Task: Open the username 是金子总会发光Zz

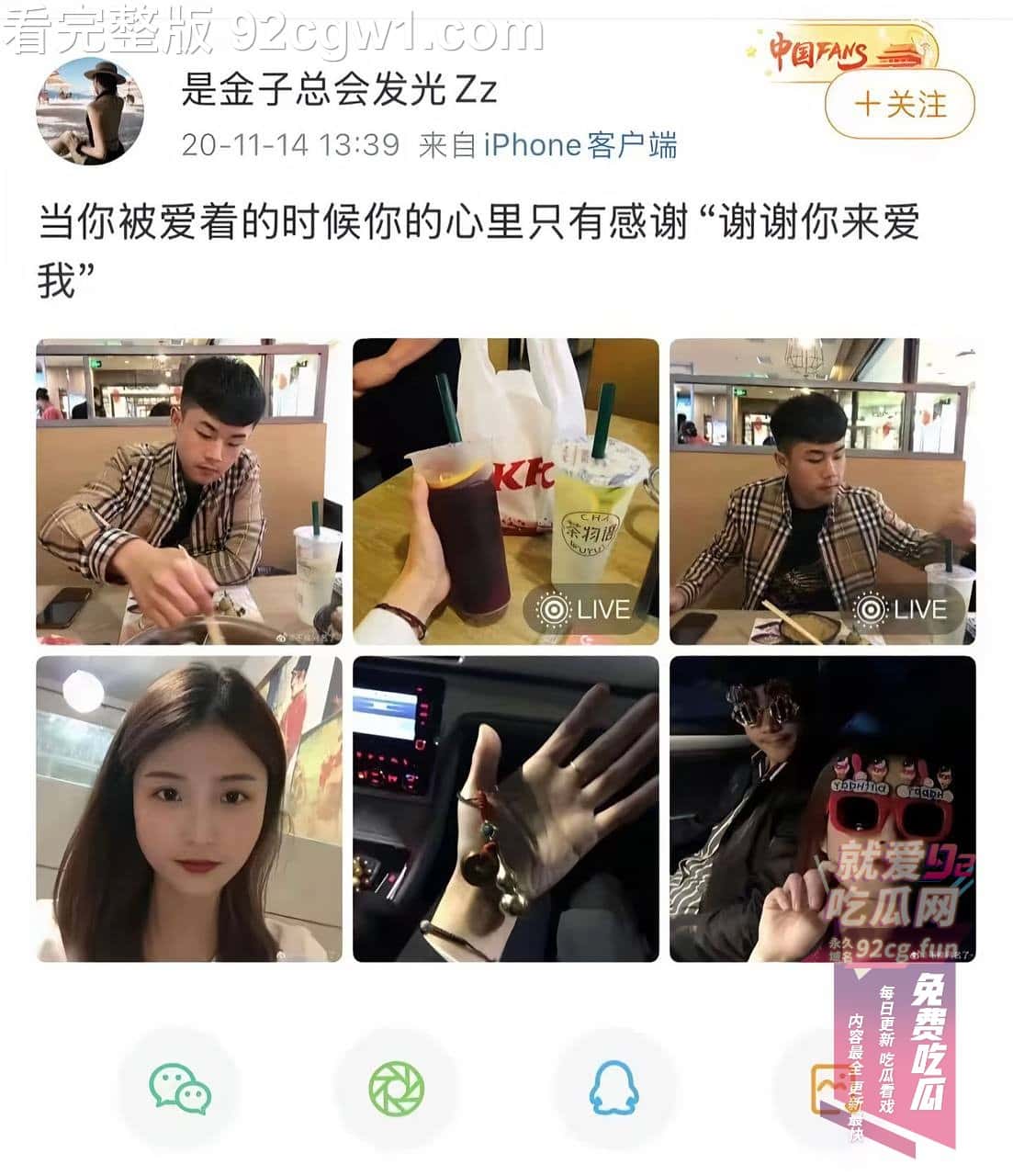Action: (x=339, y=89)
